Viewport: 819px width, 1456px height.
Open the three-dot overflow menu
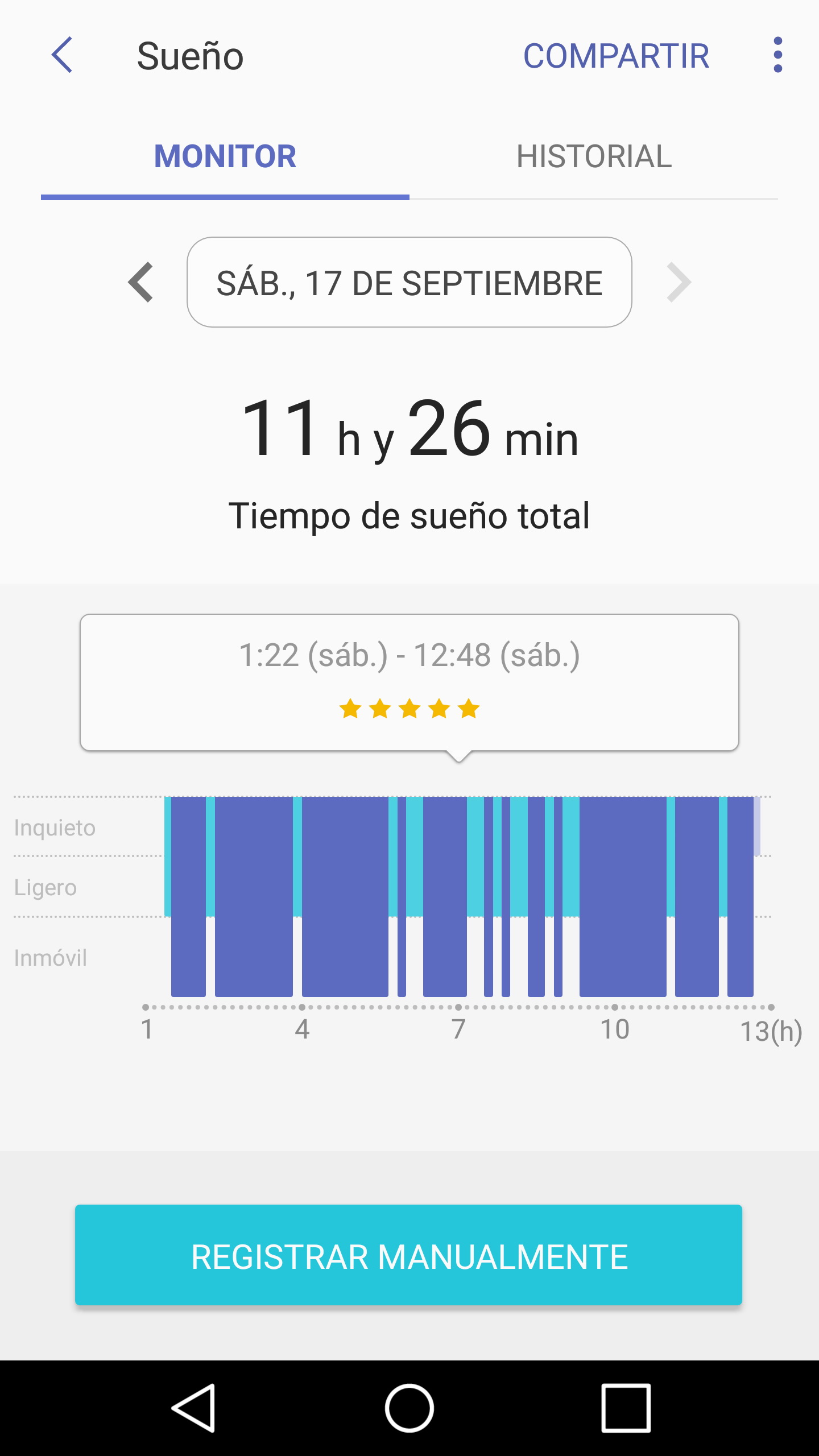tap(777, 55)
